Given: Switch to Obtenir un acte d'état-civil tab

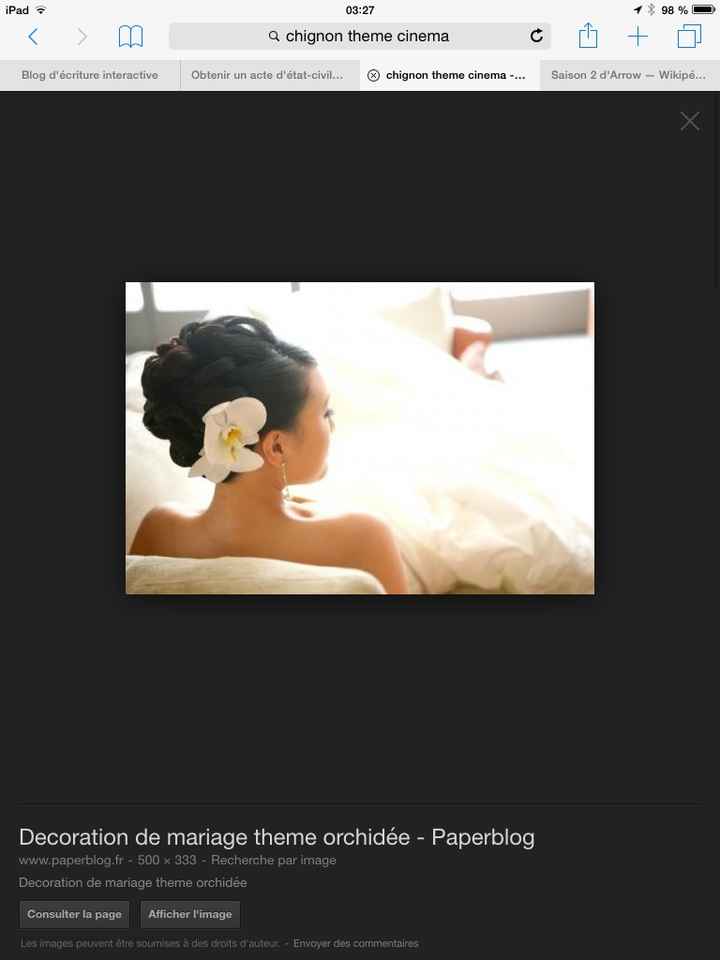Looking at the screenshot, I should tap(267, 75).
